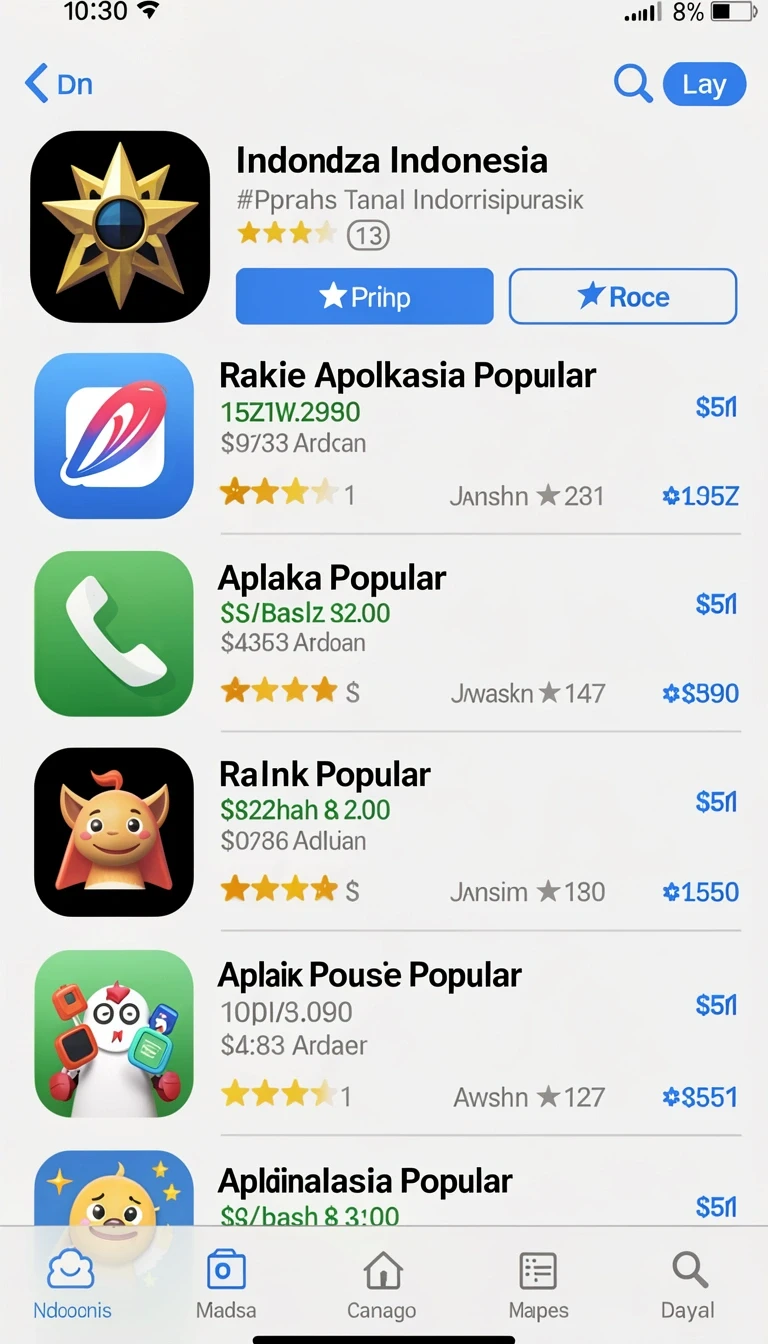Switch to the Madsa tab
Screen dimensions: 768x1344
click(x=226, y=1284)
